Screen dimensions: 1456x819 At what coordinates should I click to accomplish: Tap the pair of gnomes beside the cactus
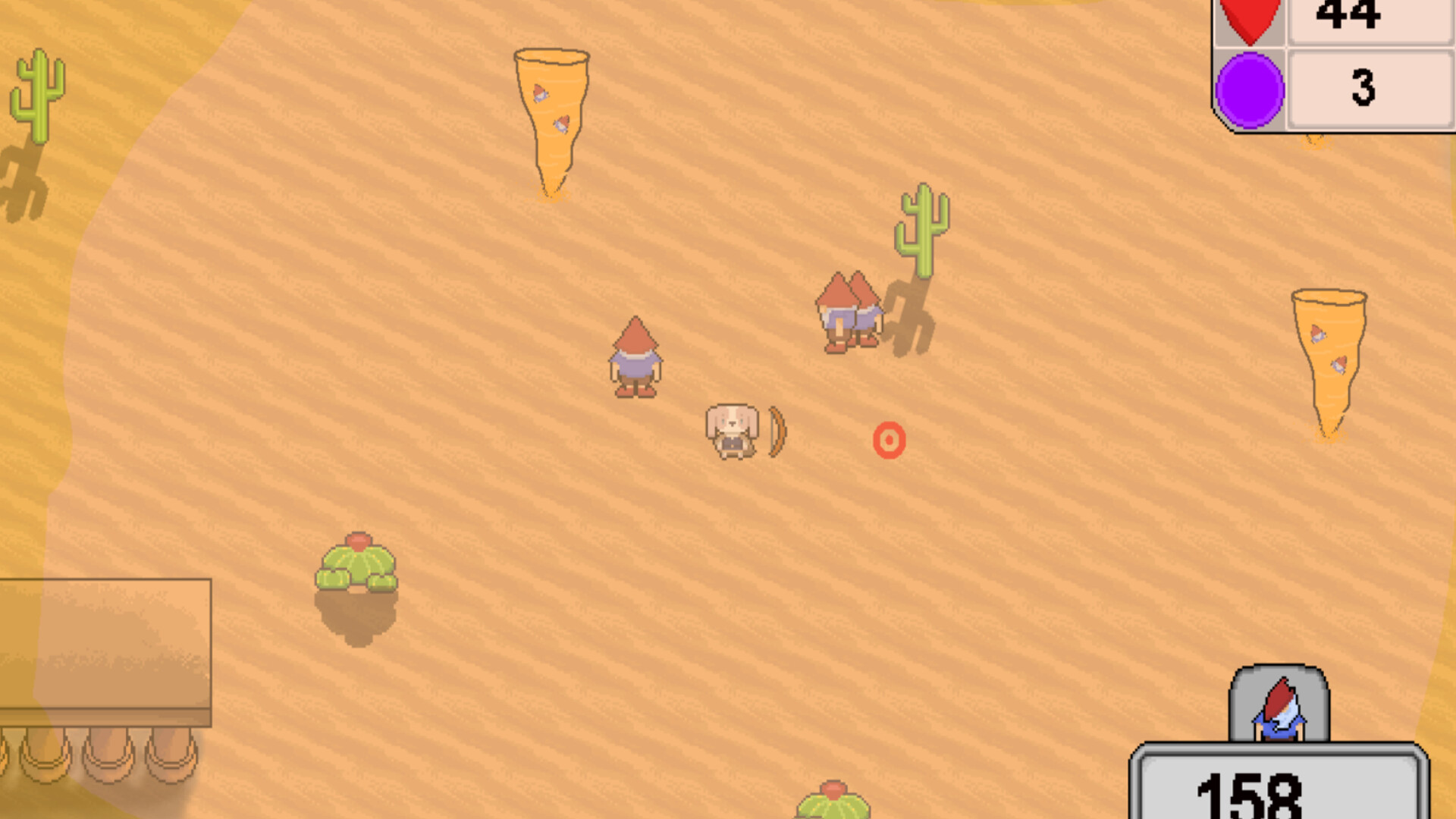[x=849, y=312]
